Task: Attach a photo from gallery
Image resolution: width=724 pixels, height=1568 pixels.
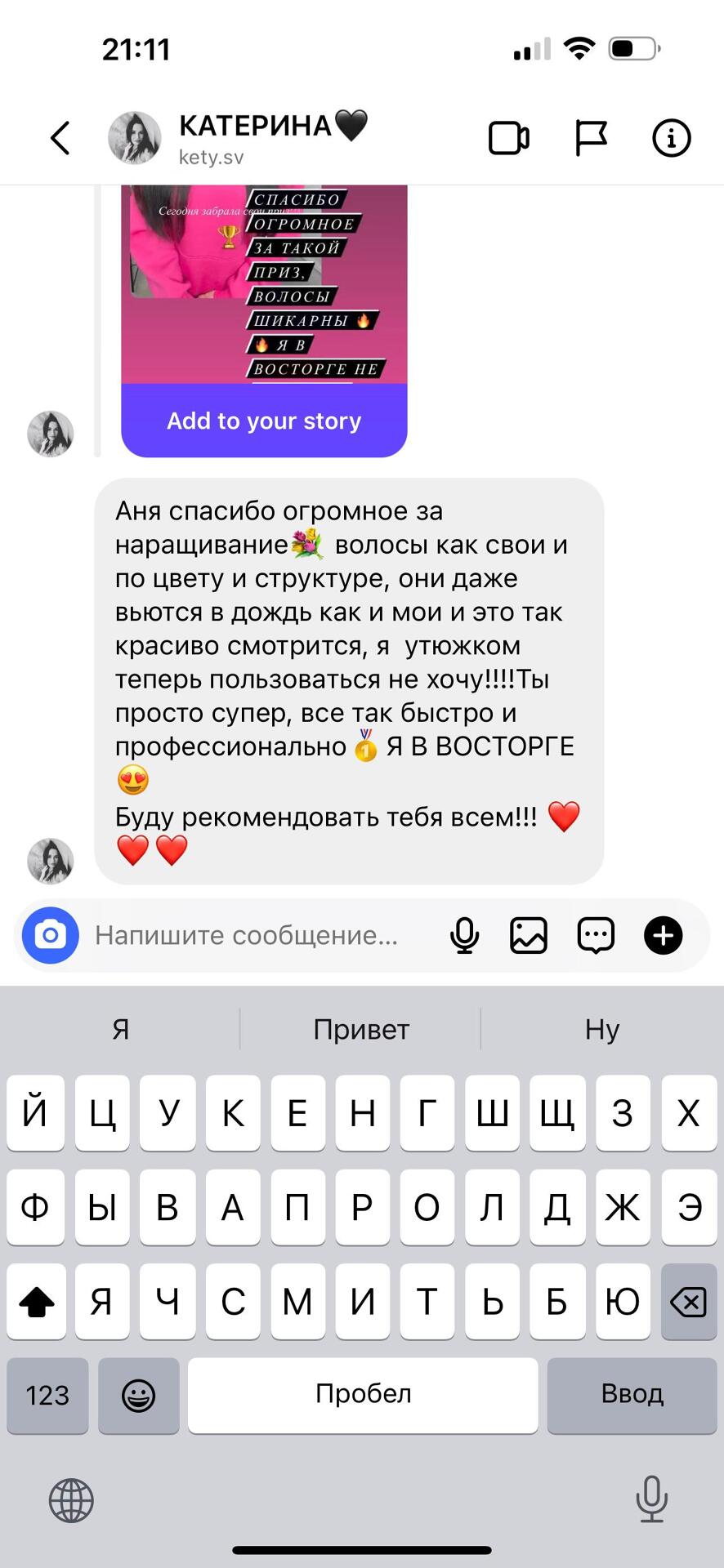Action: coord(529,935)
